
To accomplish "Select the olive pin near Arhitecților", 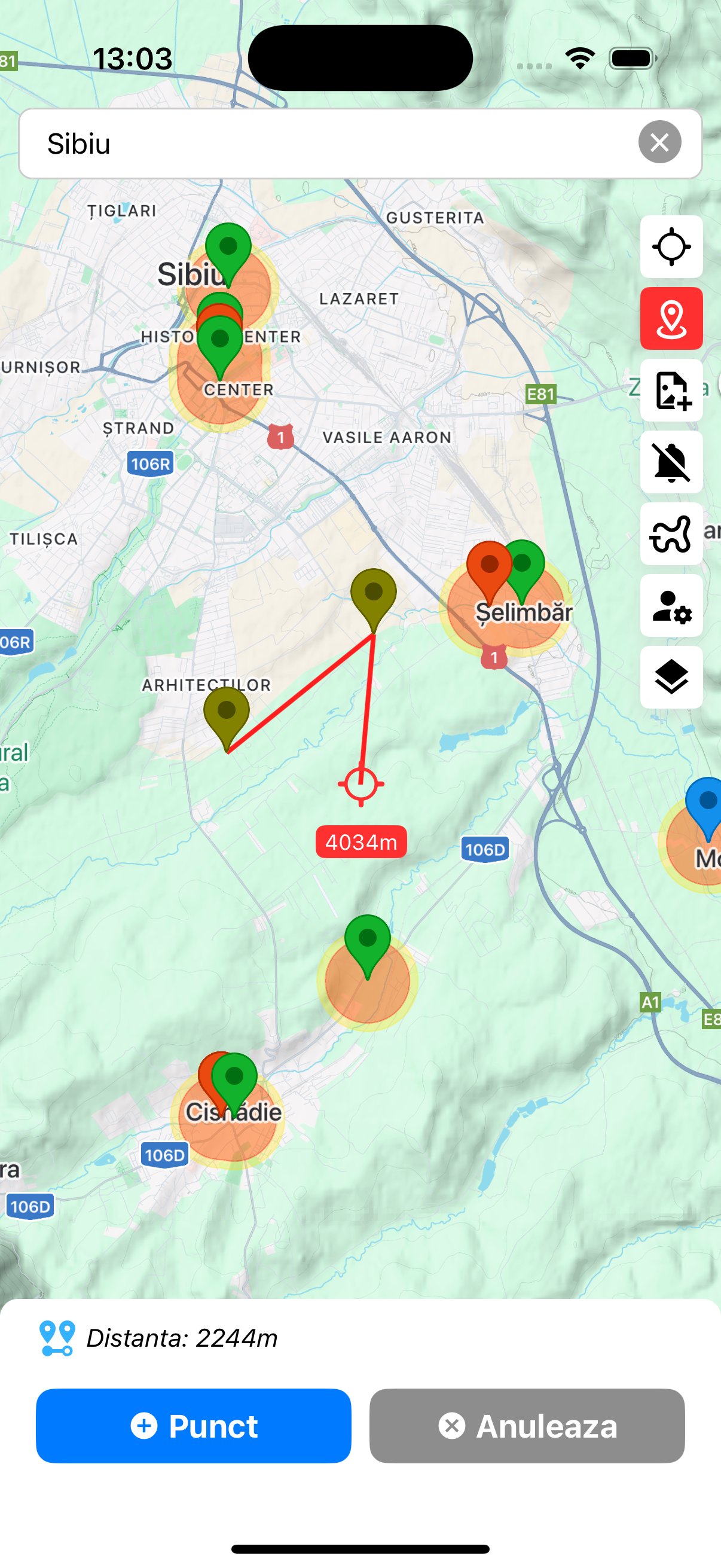I will [227, 712].
